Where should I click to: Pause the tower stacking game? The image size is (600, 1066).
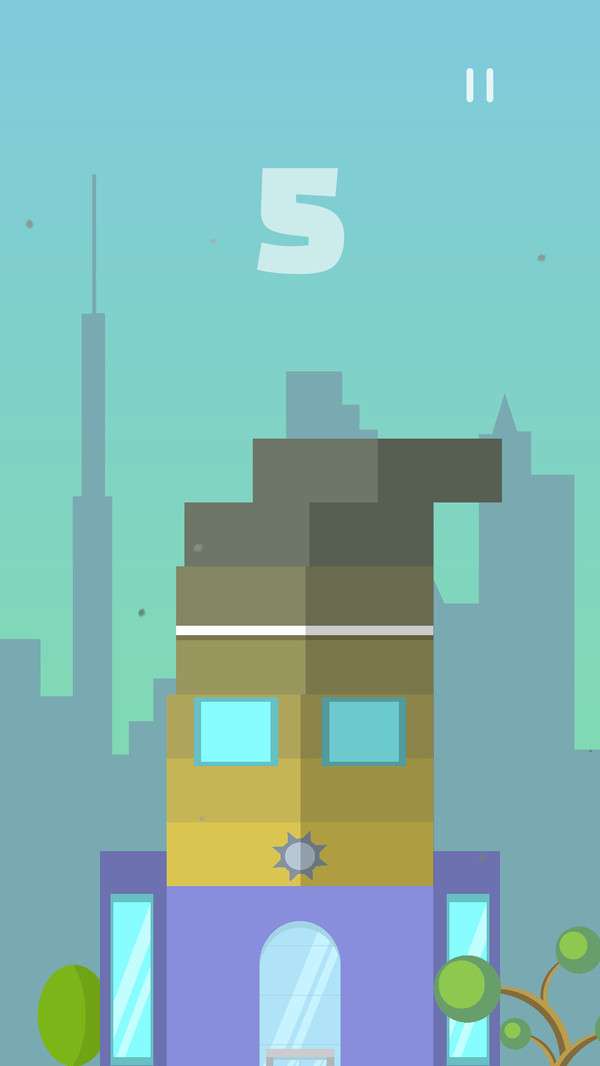click(x=479, y=85)
